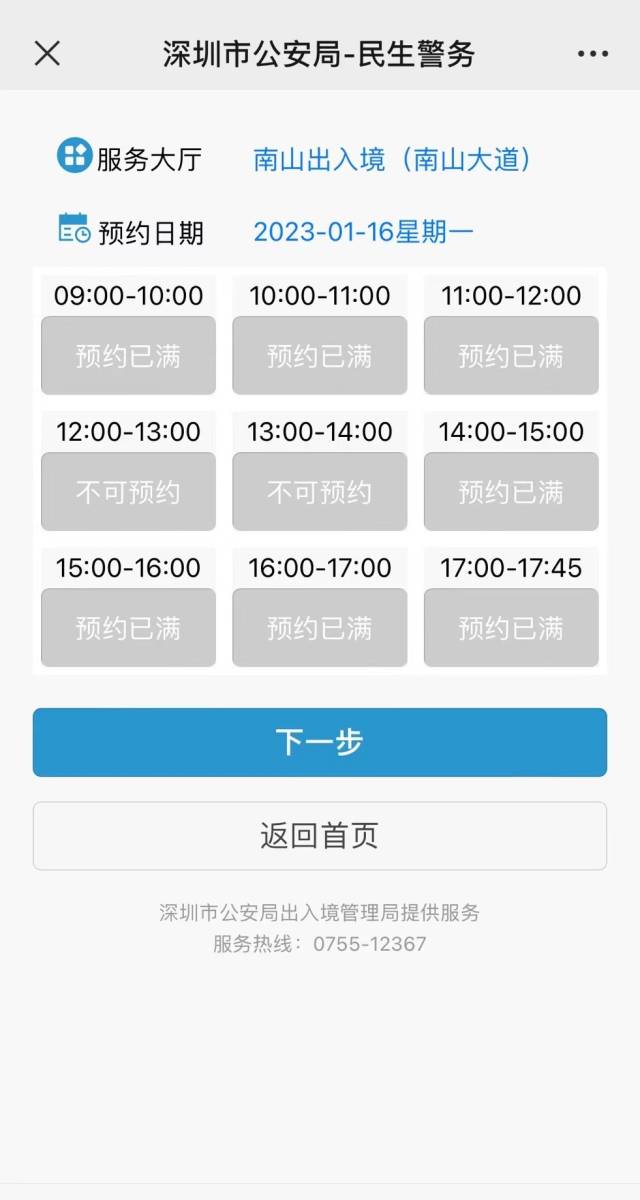640x1200 pixels.
Task: Tap the 13:00-14:00 不可预约 slot
Action: tap(320, 491)
